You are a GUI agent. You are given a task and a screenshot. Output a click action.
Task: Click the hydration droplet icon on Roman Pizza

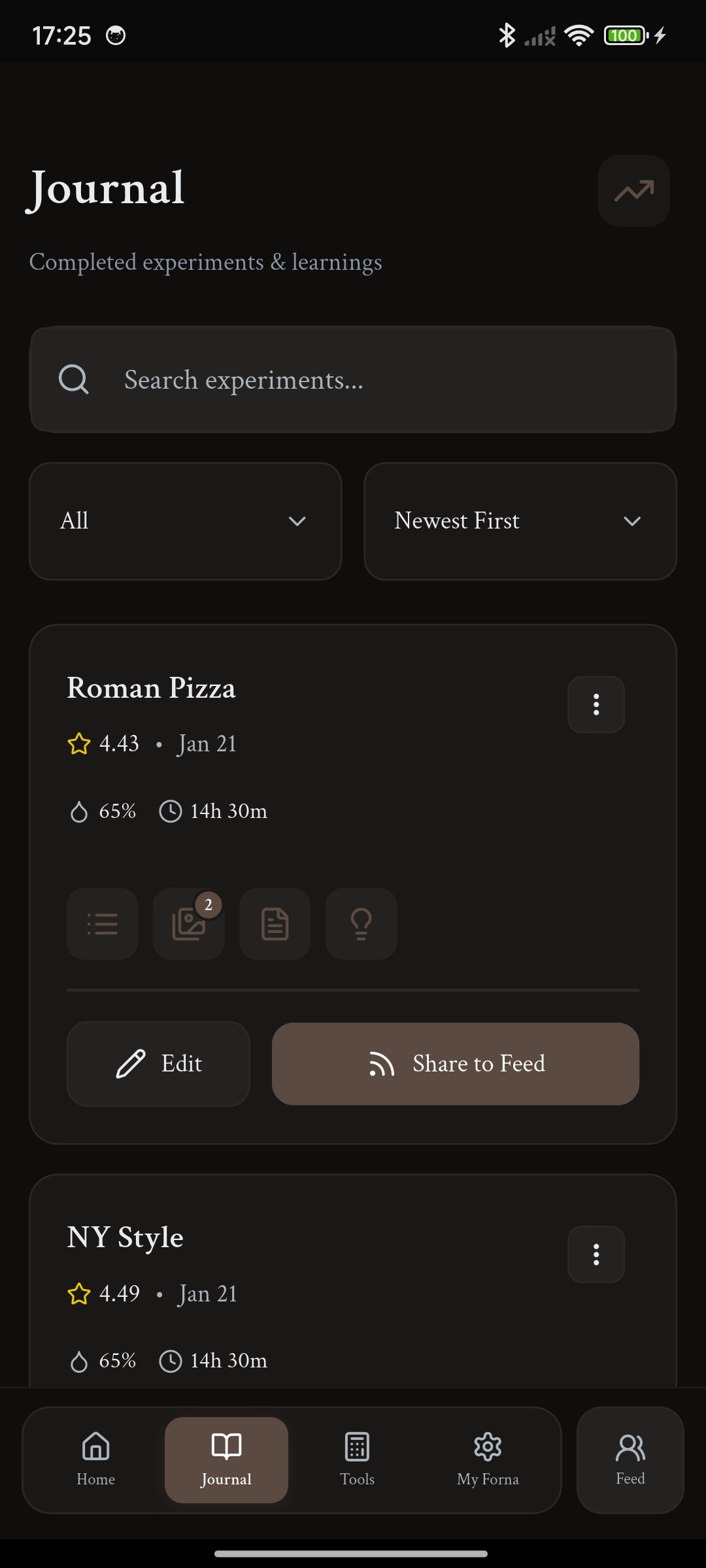[79, 811]
